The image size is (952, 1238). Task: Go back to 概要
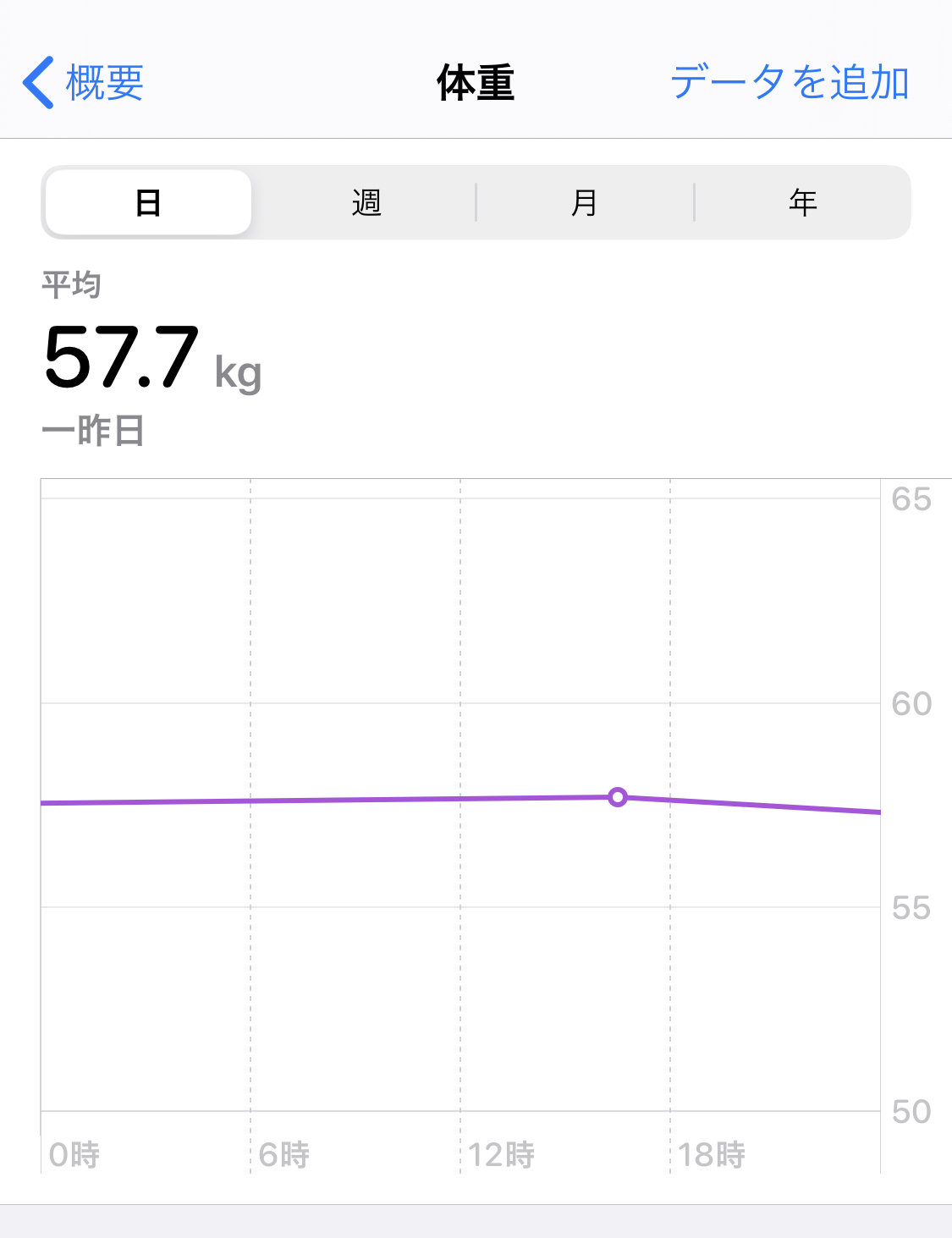tap(84, 83)
